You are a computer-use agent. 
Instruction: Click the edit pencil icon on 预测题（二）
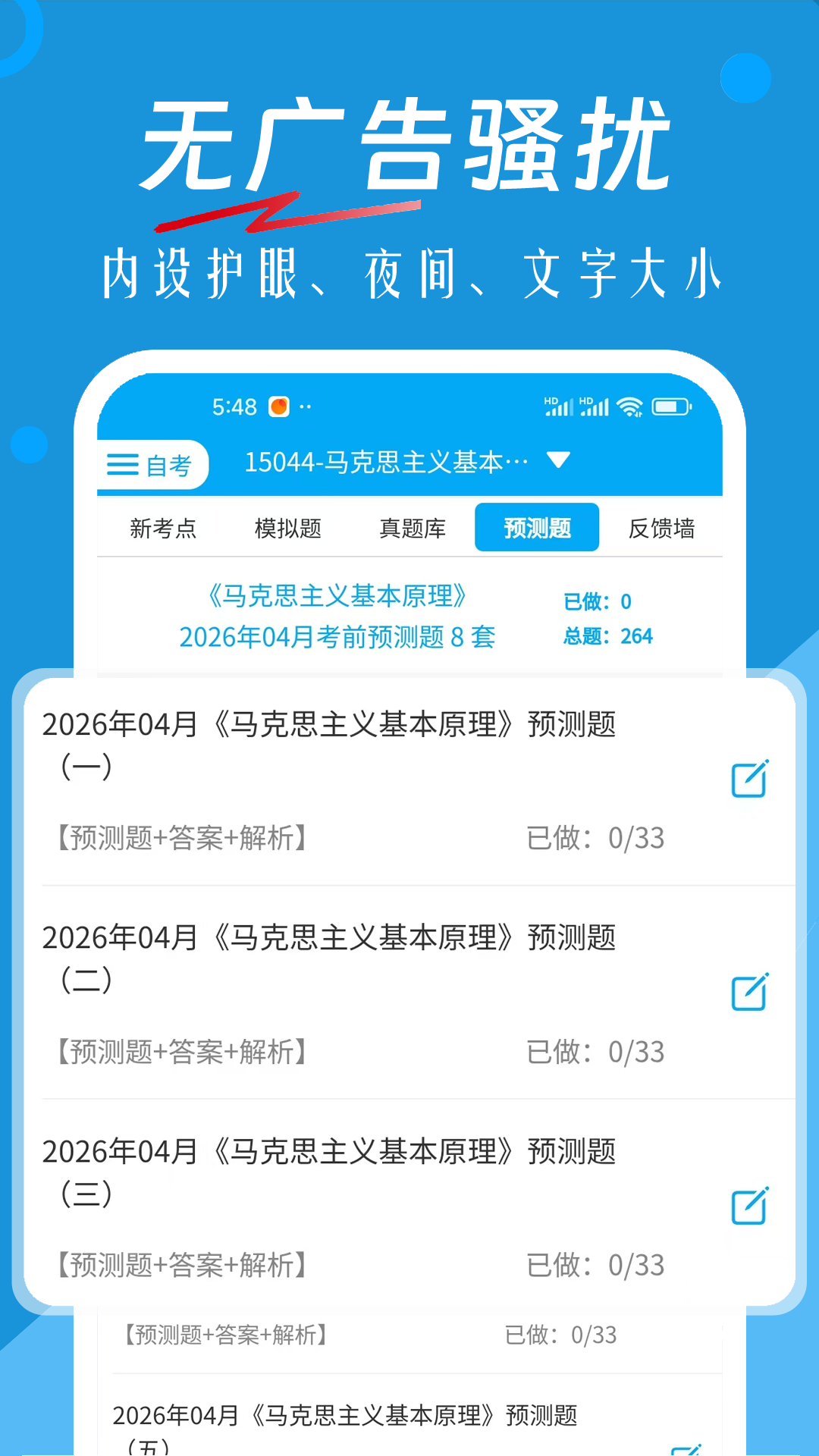click(749, 992)
